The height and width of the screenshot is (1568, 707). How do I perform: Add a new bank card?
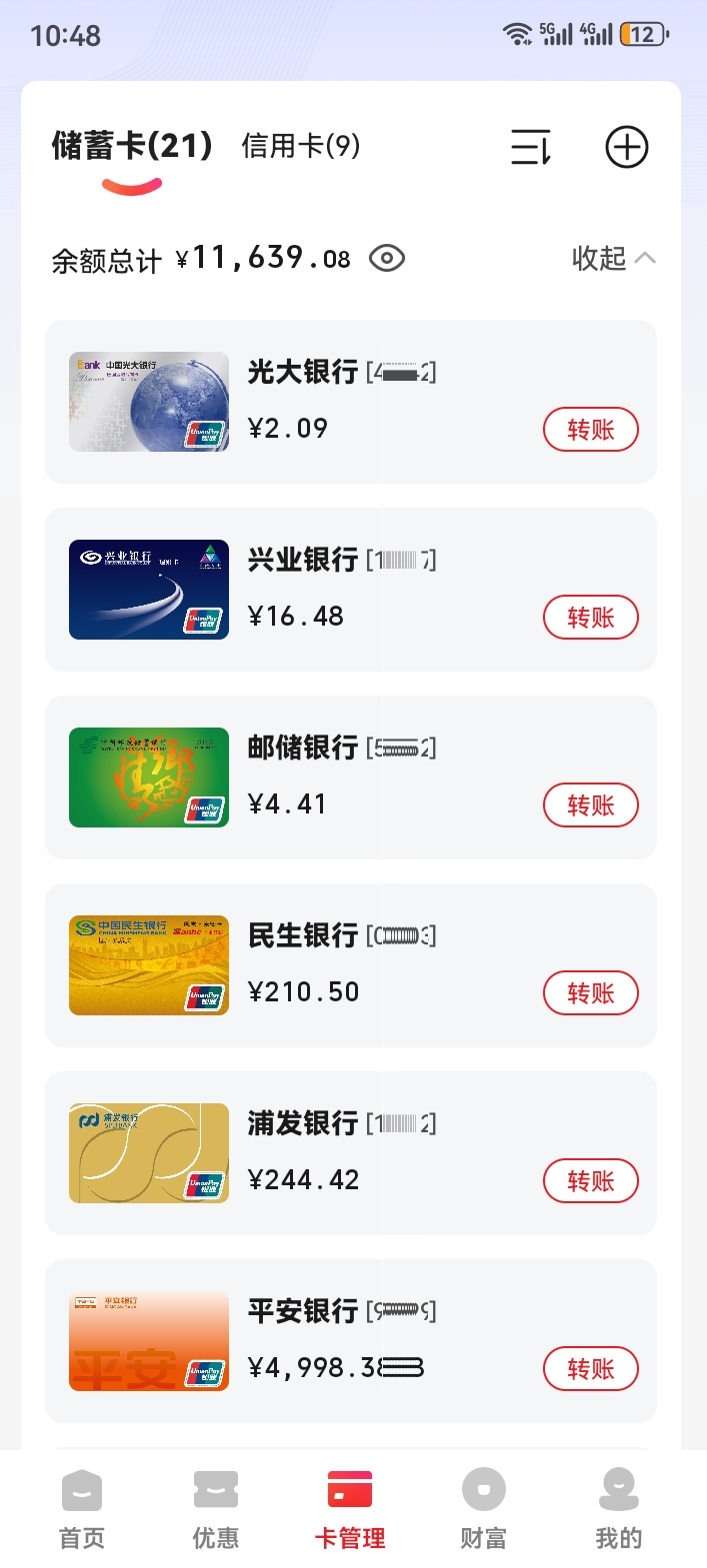tap(627, 148)
